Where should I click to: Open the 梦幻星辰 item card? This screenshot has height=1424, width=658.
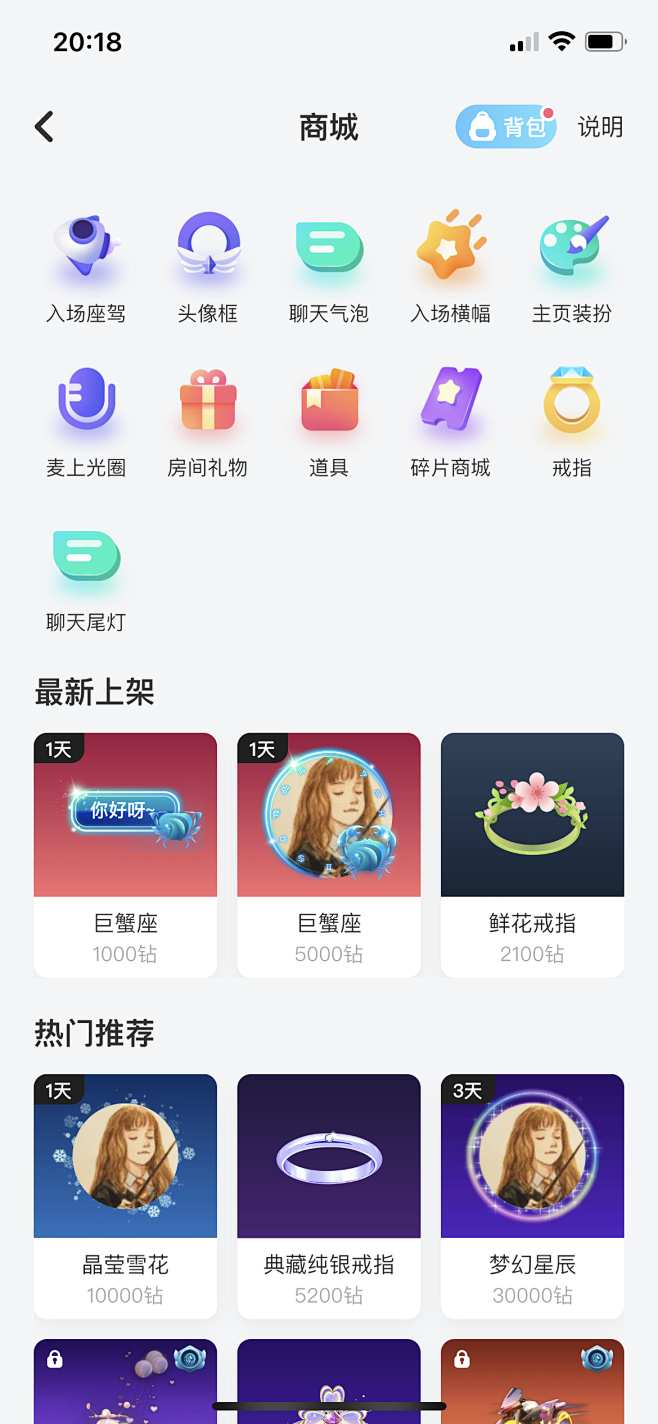532,1195
